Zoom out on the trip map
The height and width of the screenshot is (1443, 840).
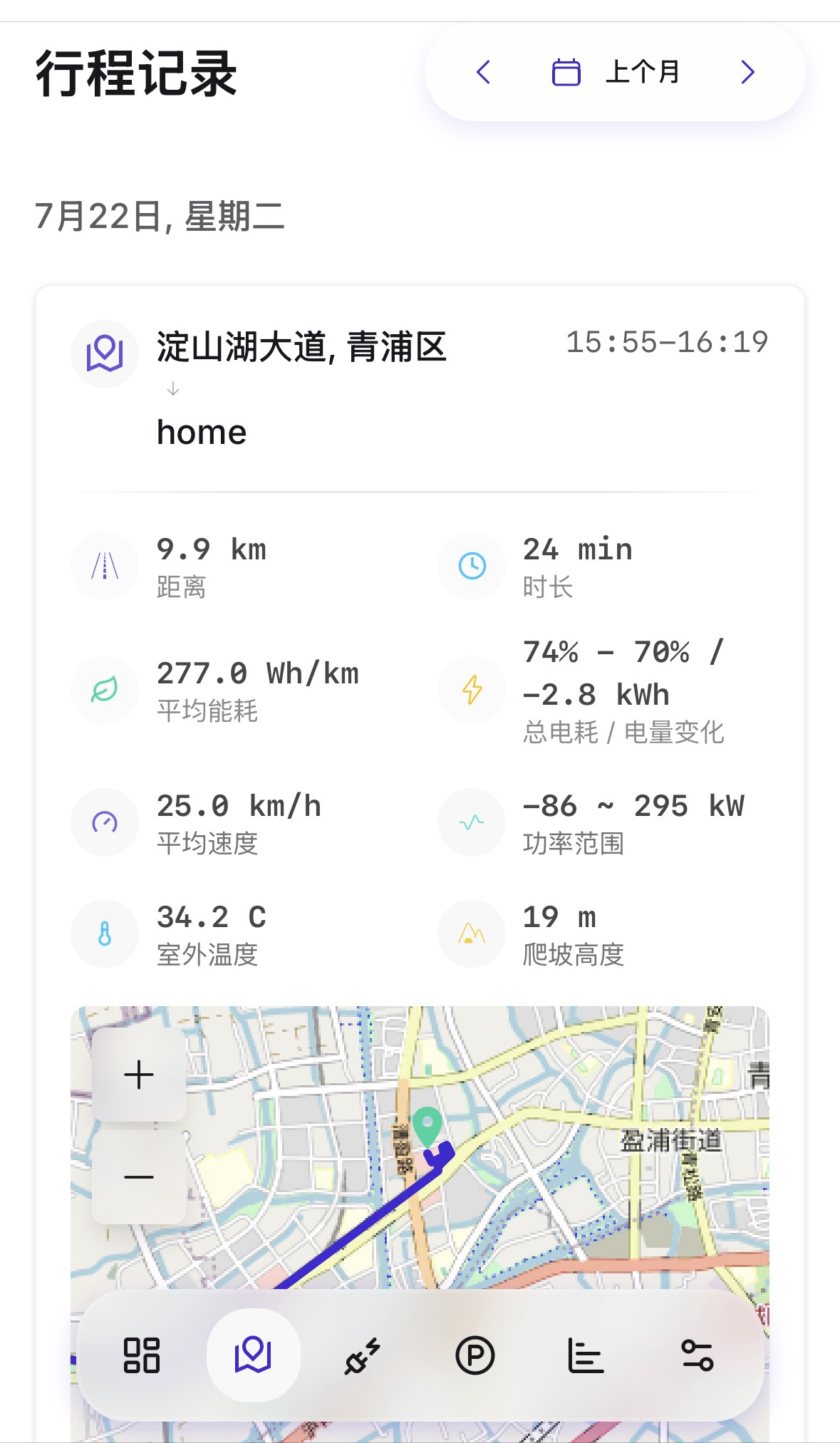139,1177
